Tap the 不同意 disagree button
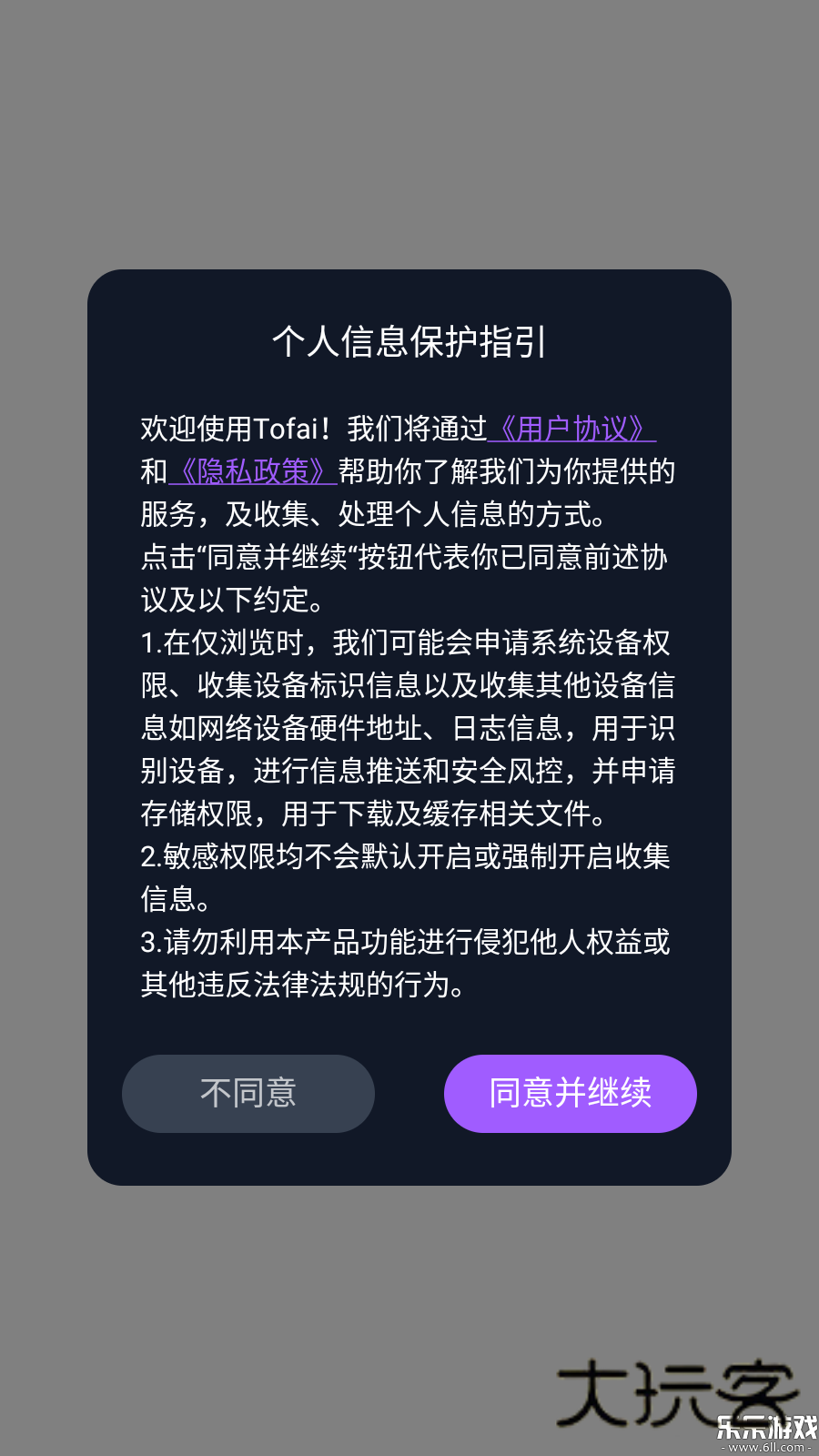The width and height of the screenshot is (819, 1456). [248, 1094]
